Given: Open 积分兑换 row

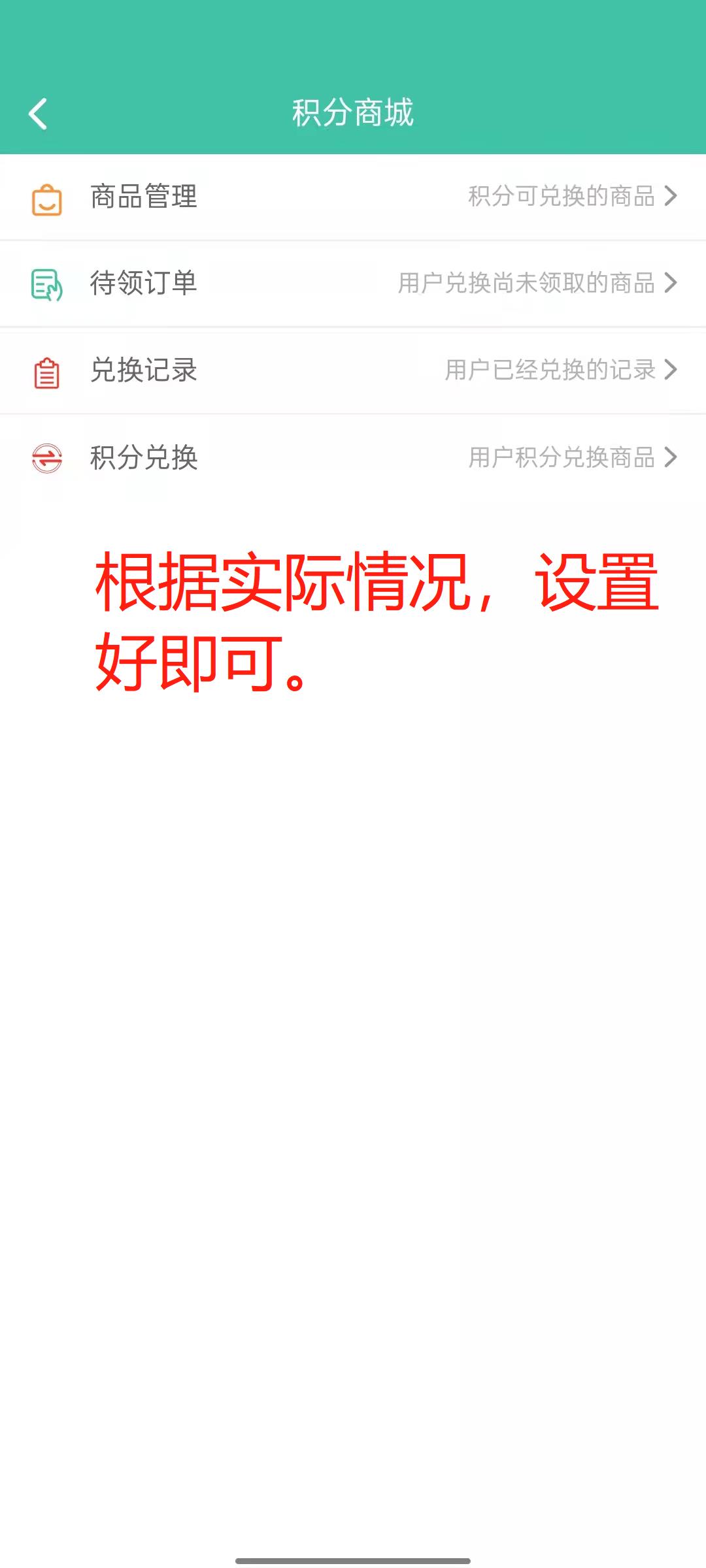Looking at the screenshot, I should [x=353, y=457].
